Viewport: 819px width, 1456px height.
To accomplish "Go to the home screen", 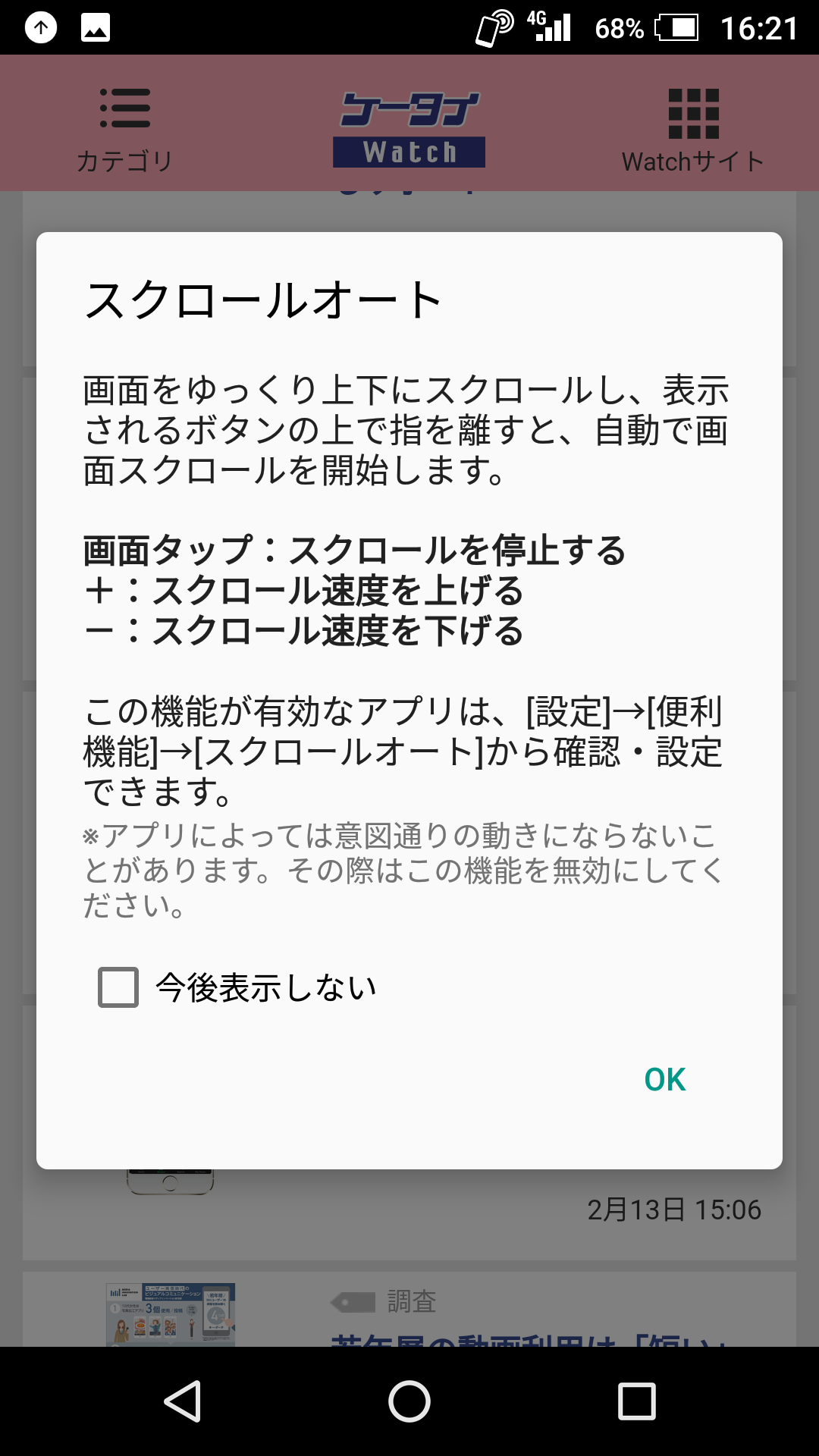I will [x=409, y=1401].
